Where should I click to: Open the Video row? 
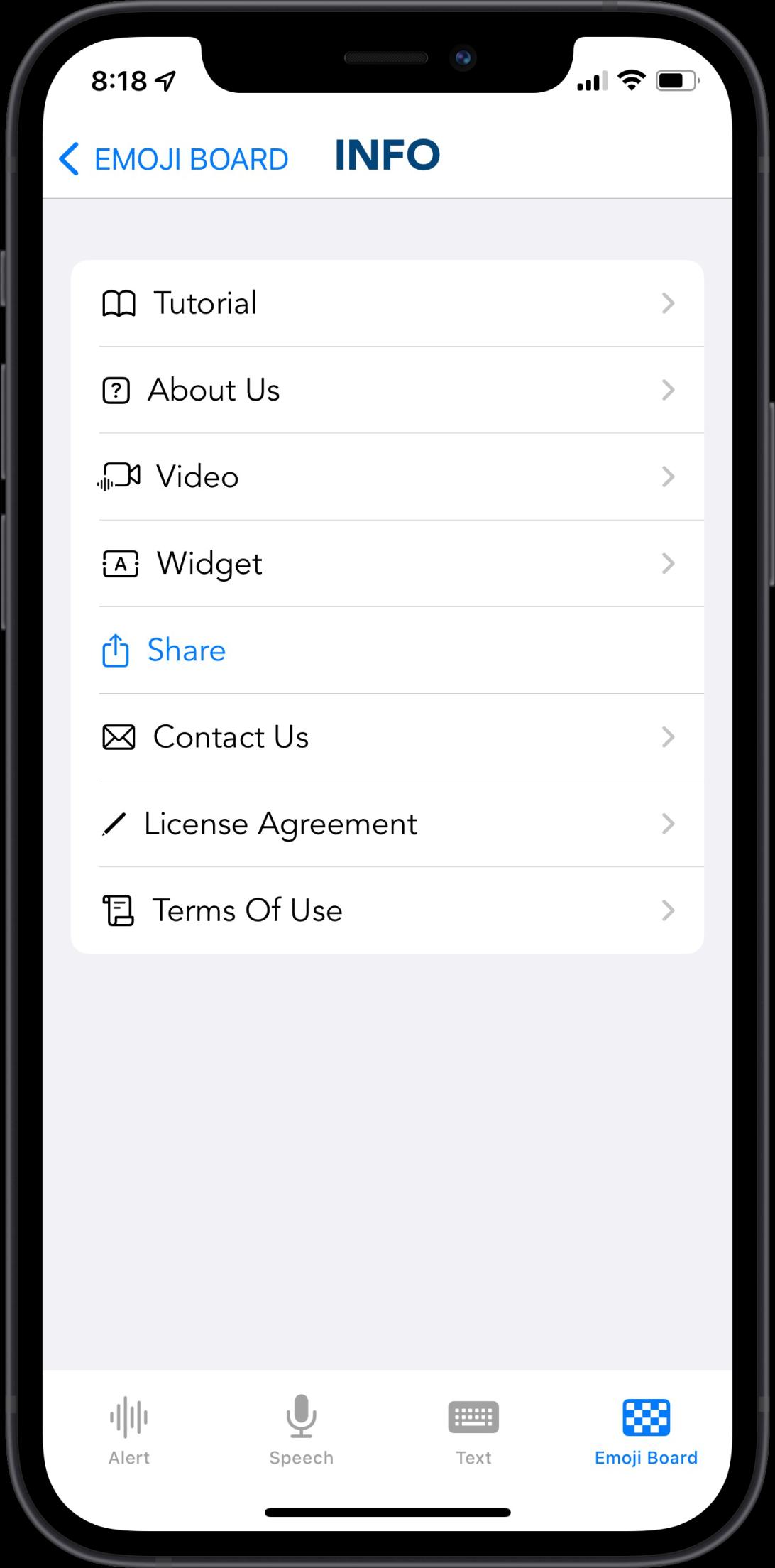387,477
